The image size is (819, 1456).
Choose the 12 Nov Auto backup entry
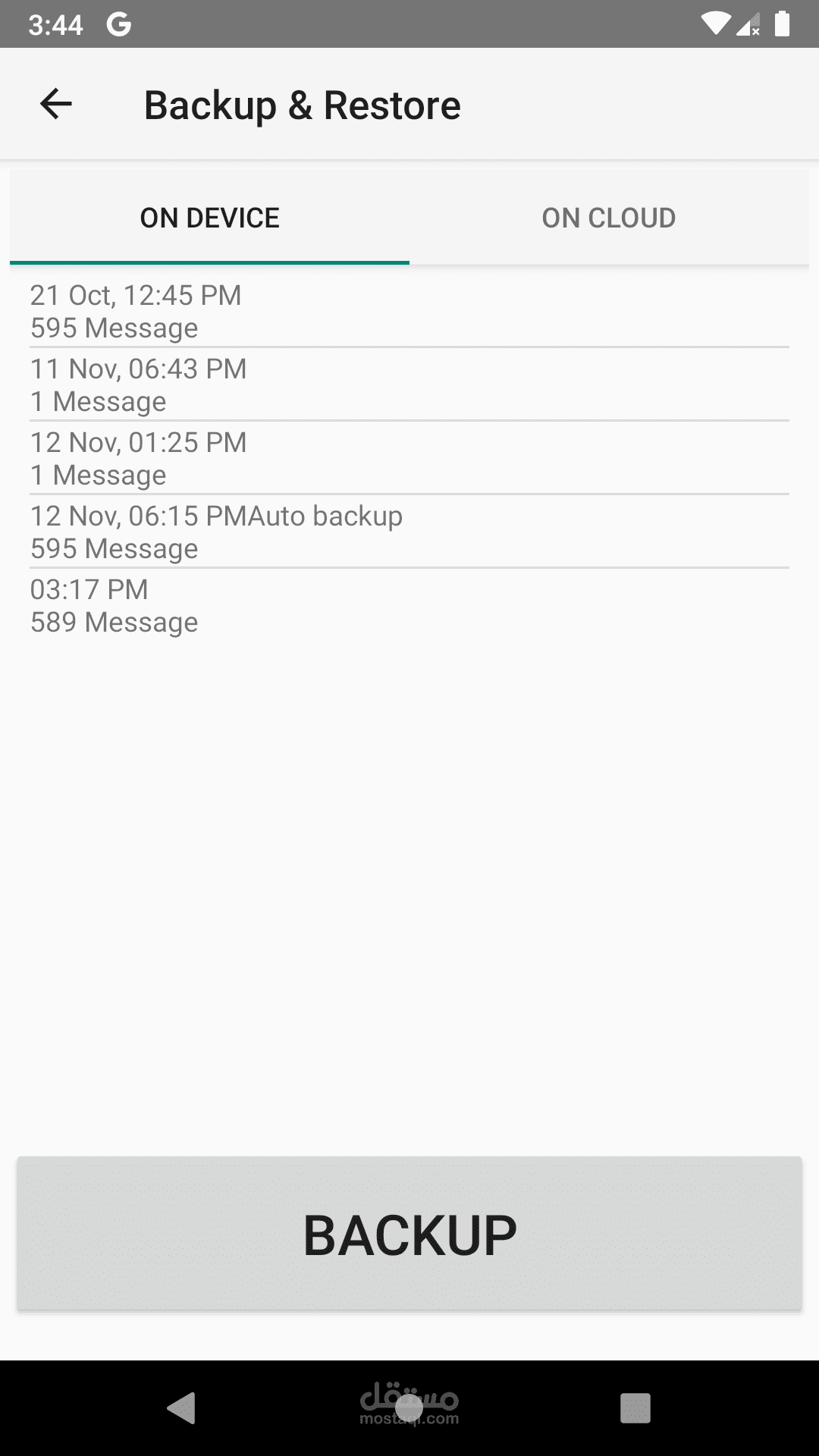point(409,532)
